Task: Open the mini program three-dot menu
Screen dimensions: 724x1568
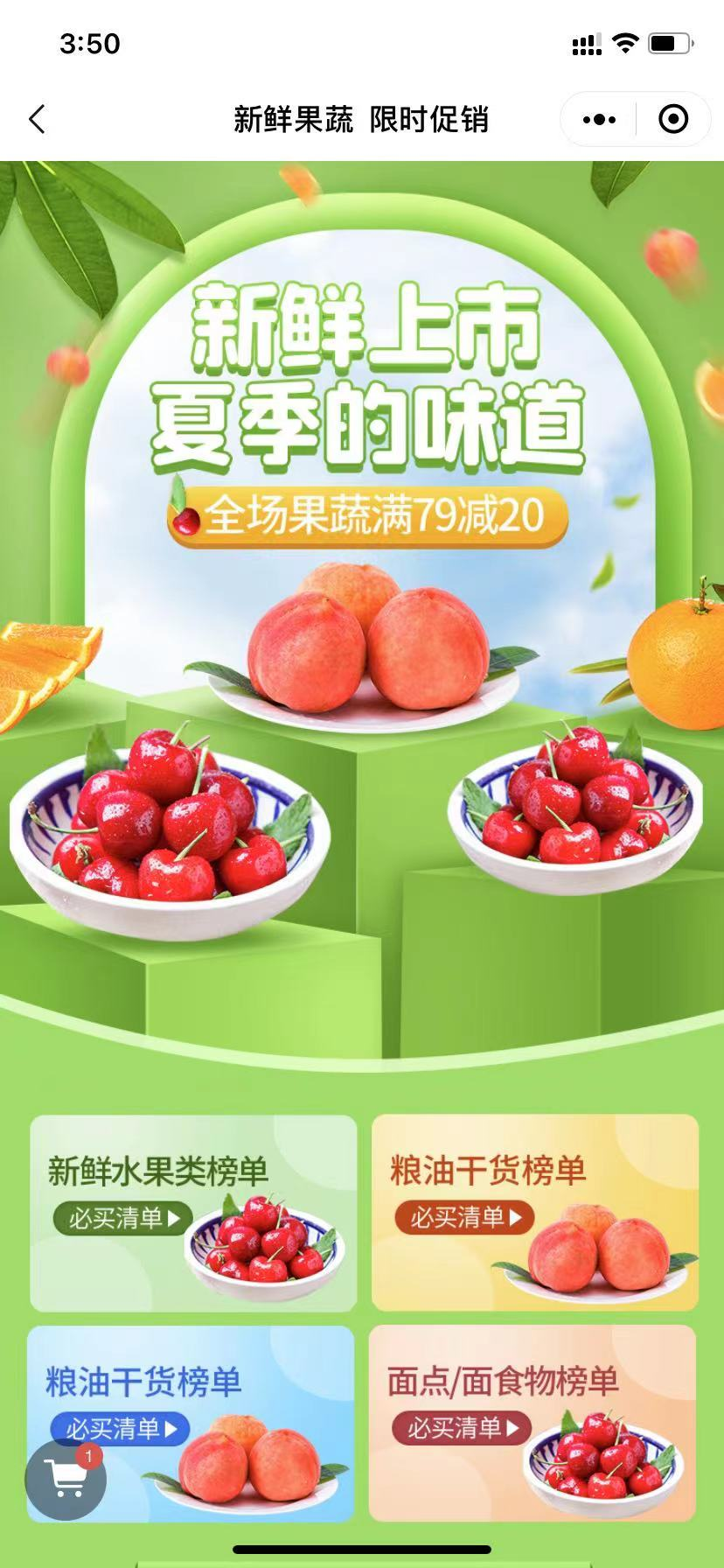Action: pos(599,119)
